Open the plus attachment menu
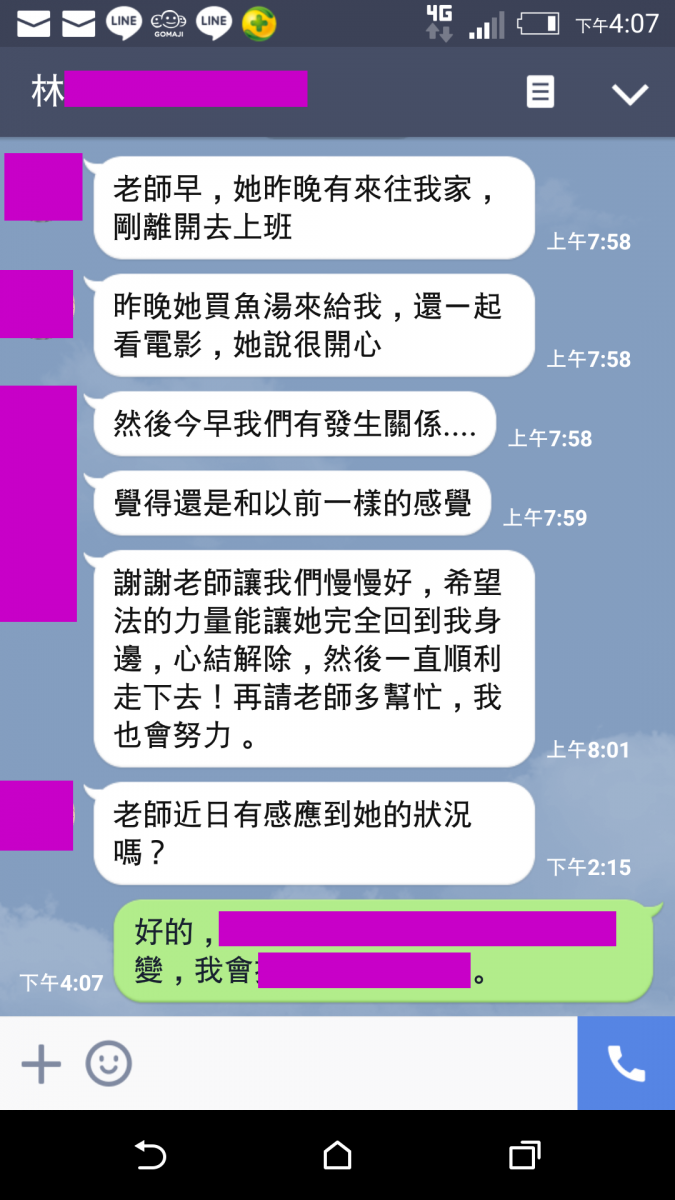Screen dimensions: 675x1200 coord(41,1064)
